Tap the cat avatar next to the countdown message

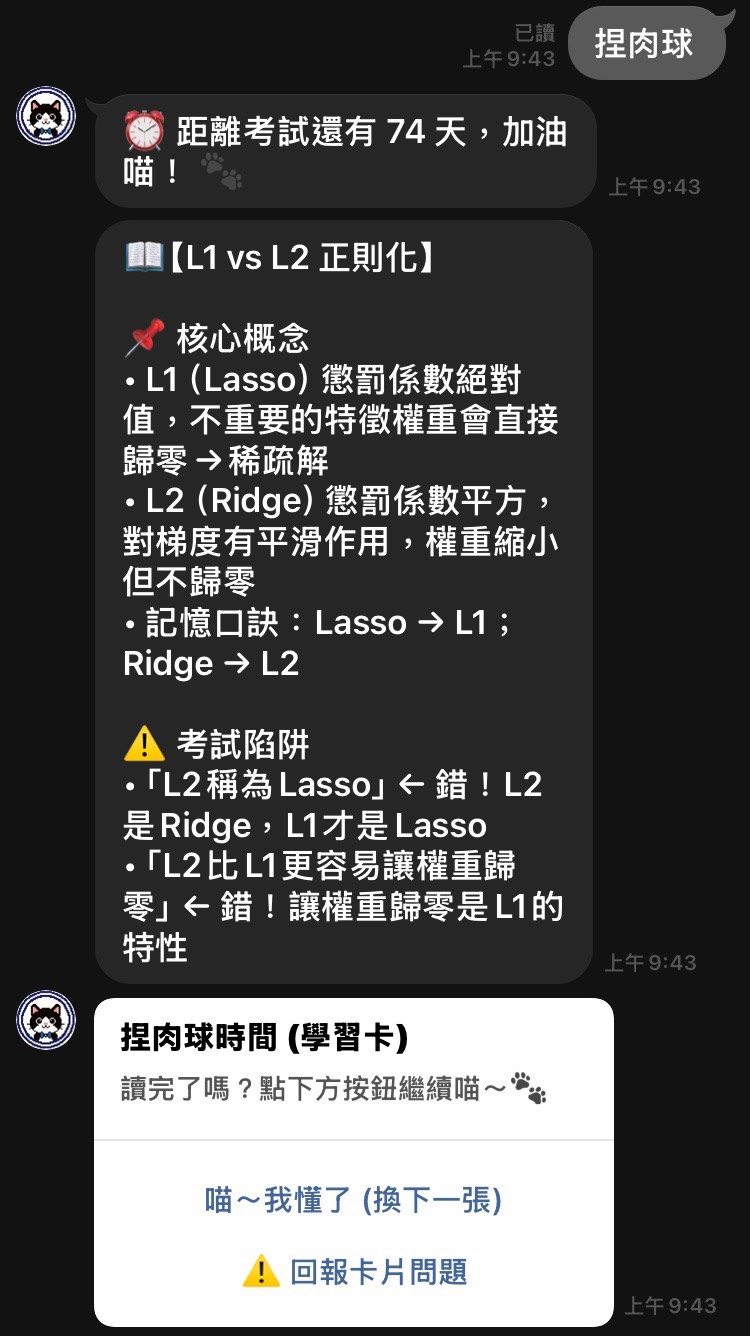pyautogui.click(x=48, y=115)
